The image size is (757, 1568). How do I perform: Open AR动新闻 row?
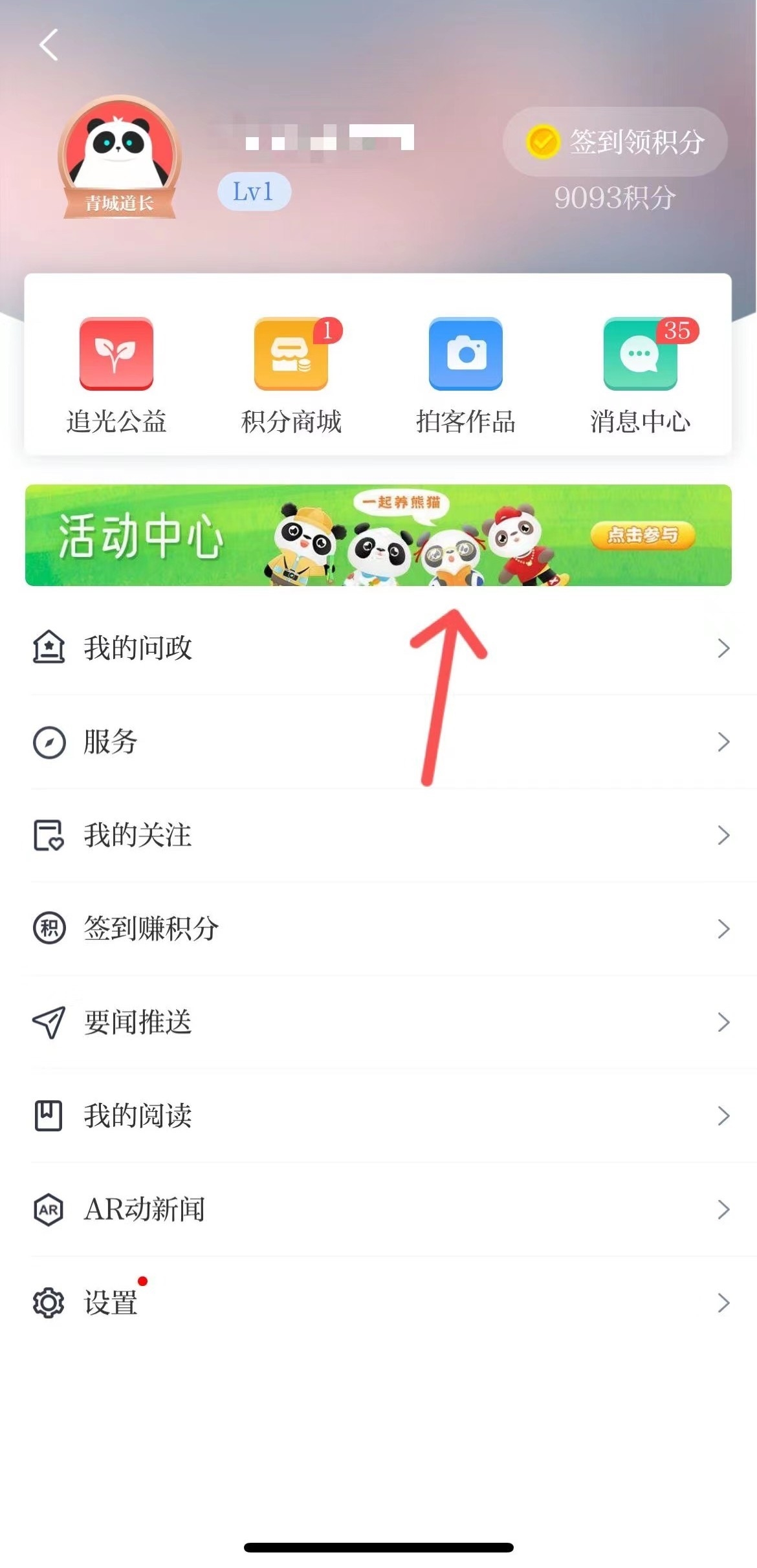click(378, 1209)
